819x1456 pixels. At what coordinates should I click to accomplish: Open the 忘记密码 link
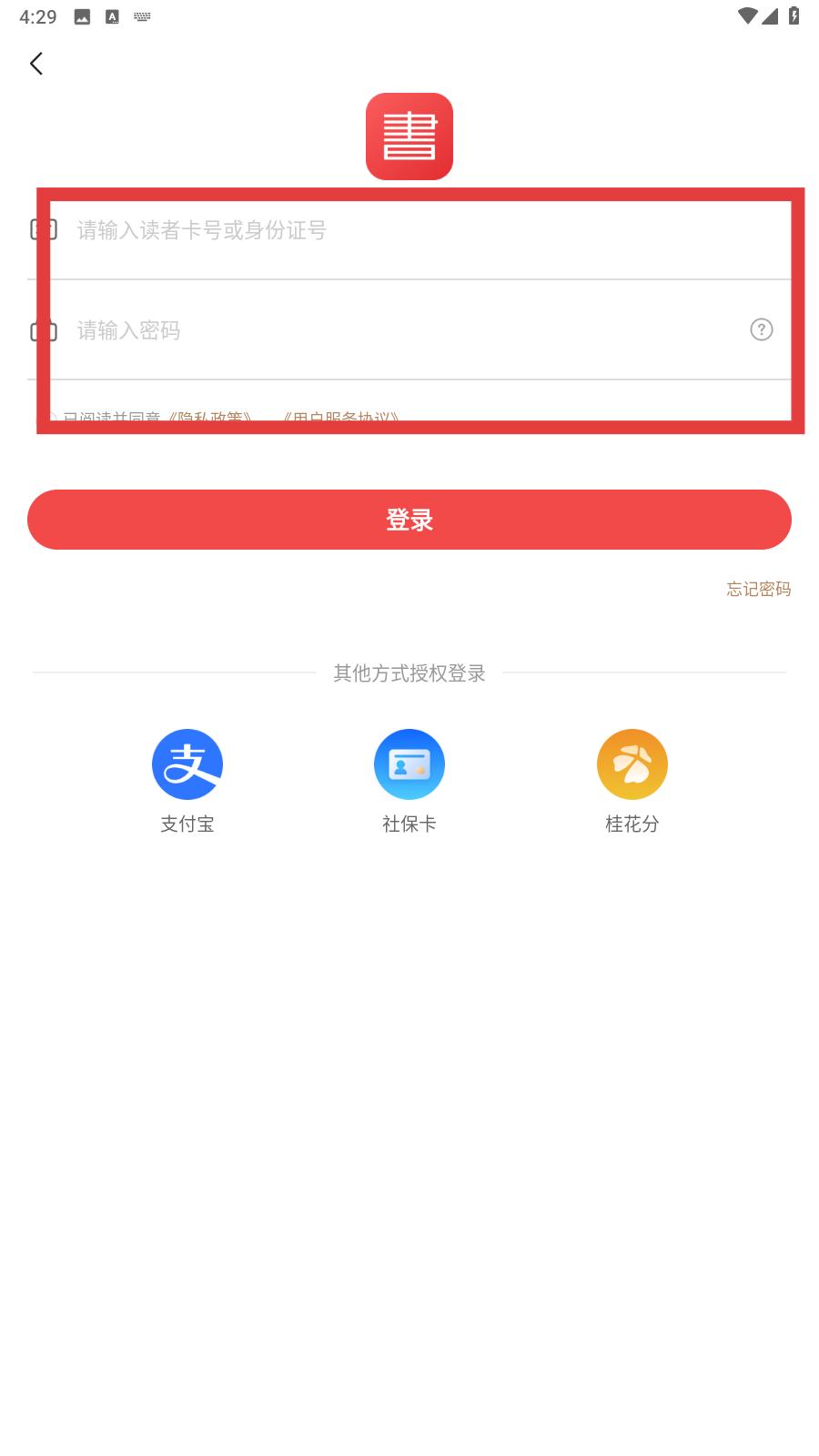(759, 589)
